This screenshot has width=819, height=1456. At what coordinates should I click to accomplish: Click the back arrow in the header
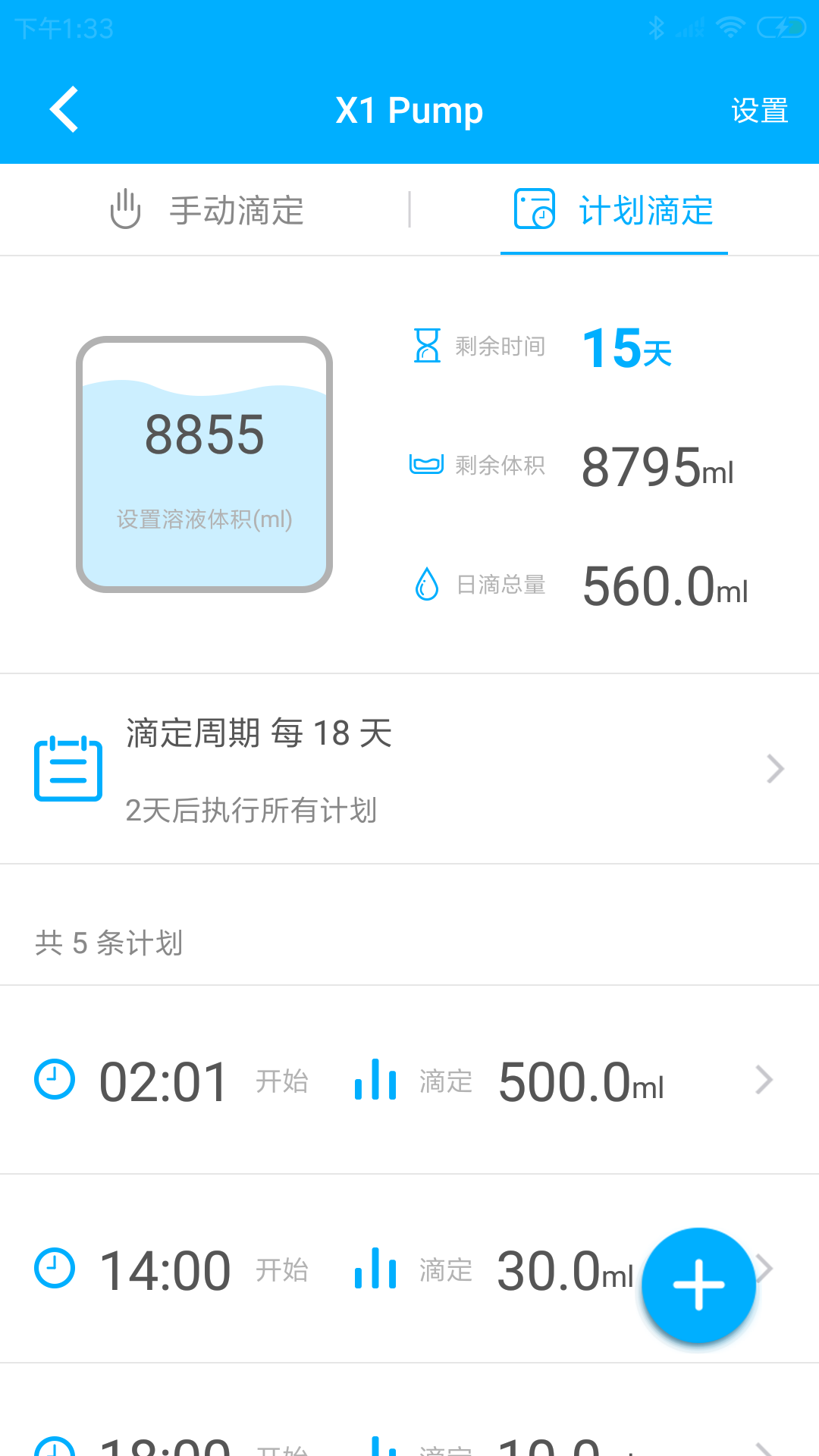click(x=64, y=108)
